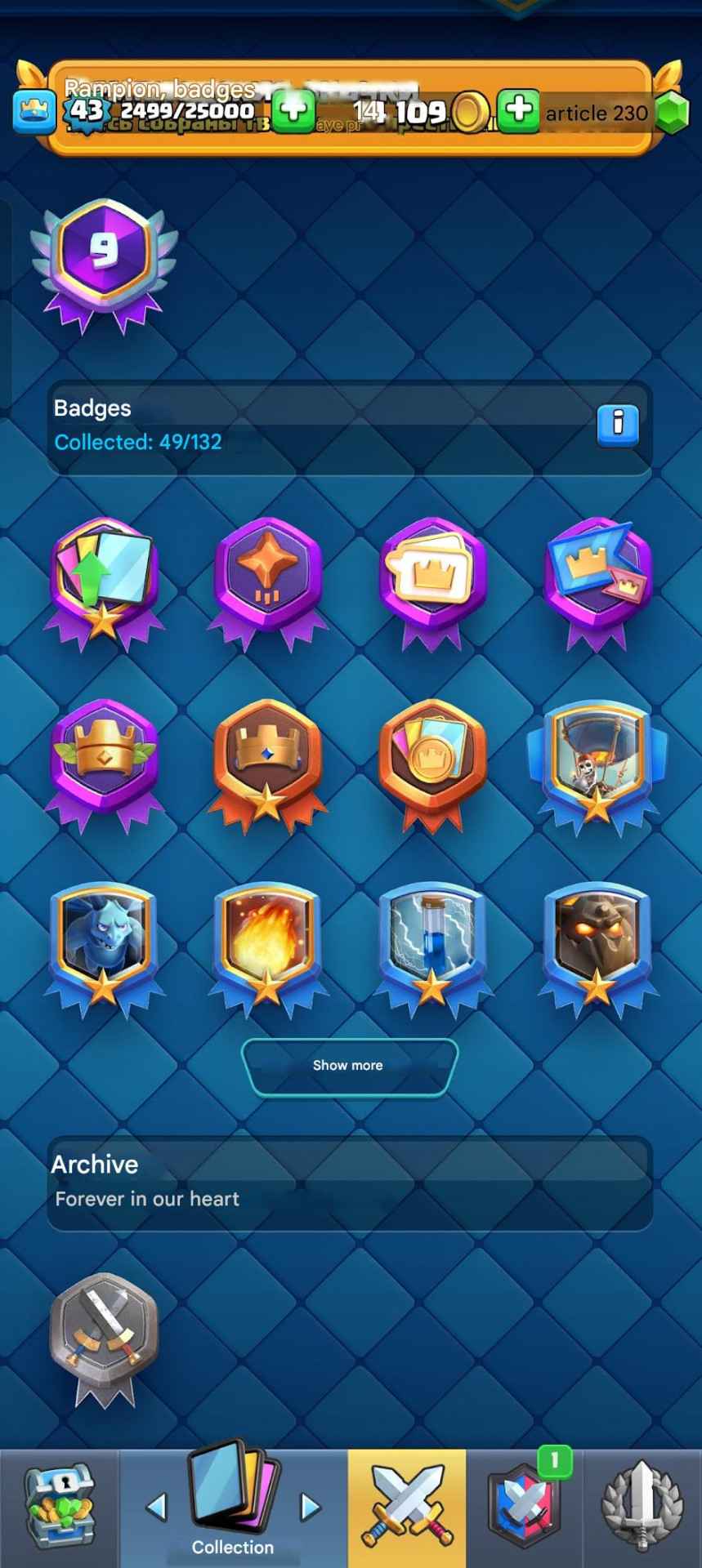Open the Shop chest tab
The width and height of the screenshot is (702, 1568).
pyautogui.click(x=59, y=1508)
